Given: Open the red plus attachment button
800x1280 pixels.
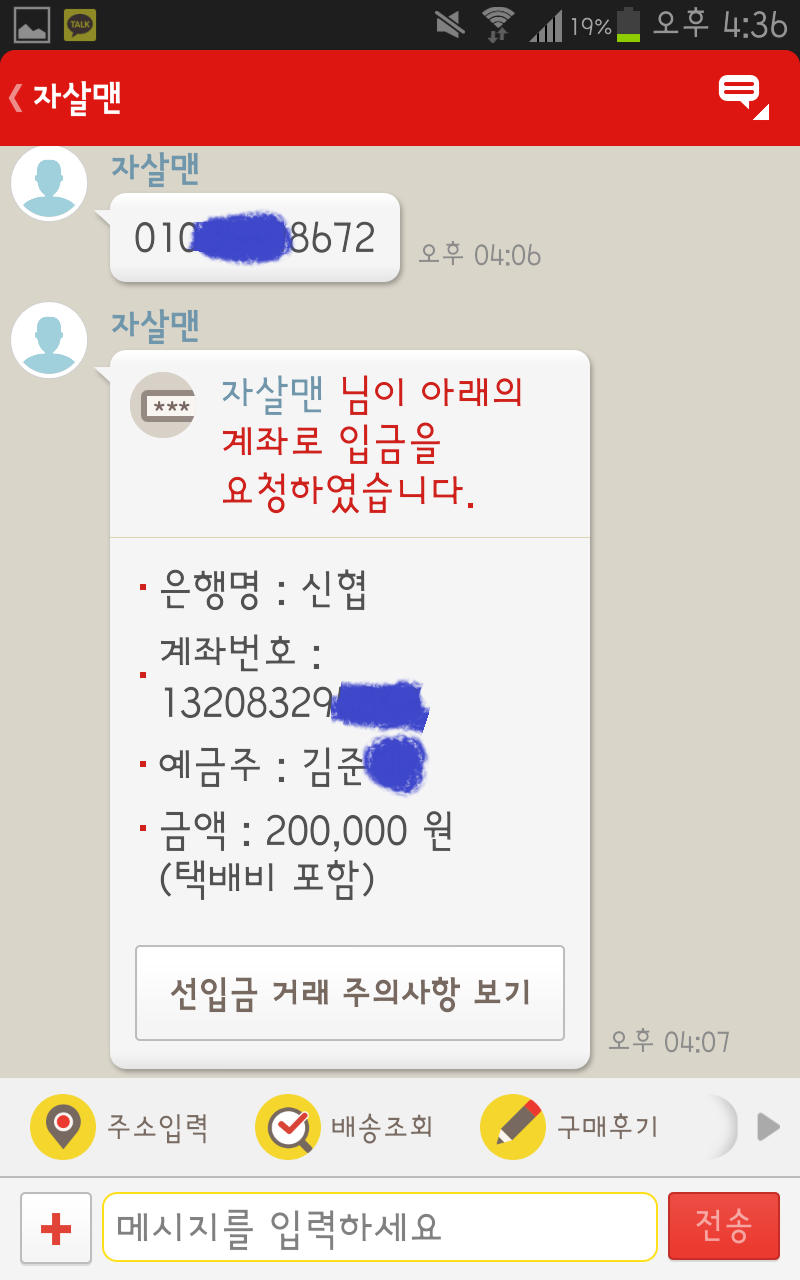Looking at the screenshot, I should pos(56,1227).
